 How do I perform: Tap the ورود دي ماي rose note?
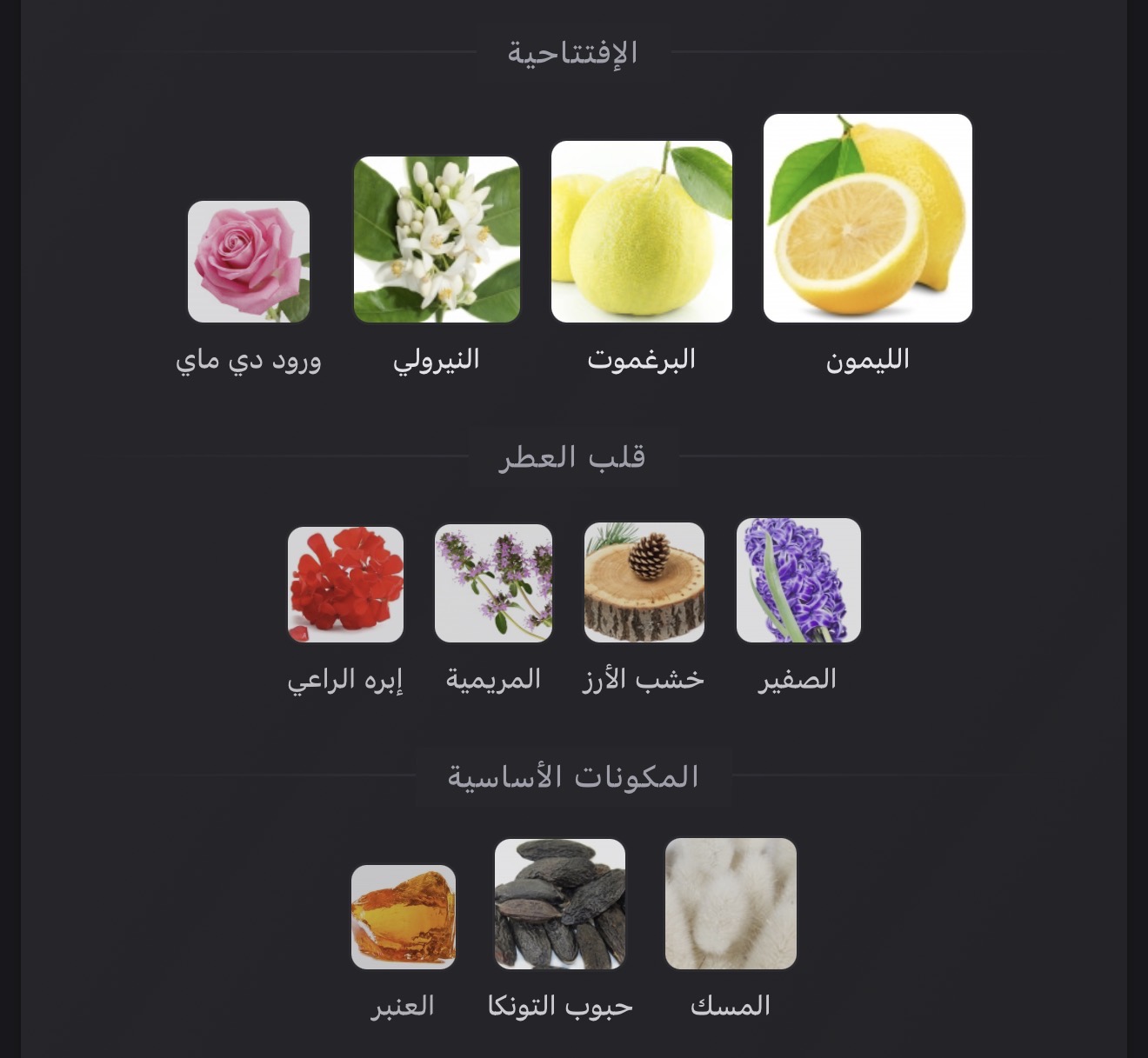click(x=249, y=262)
